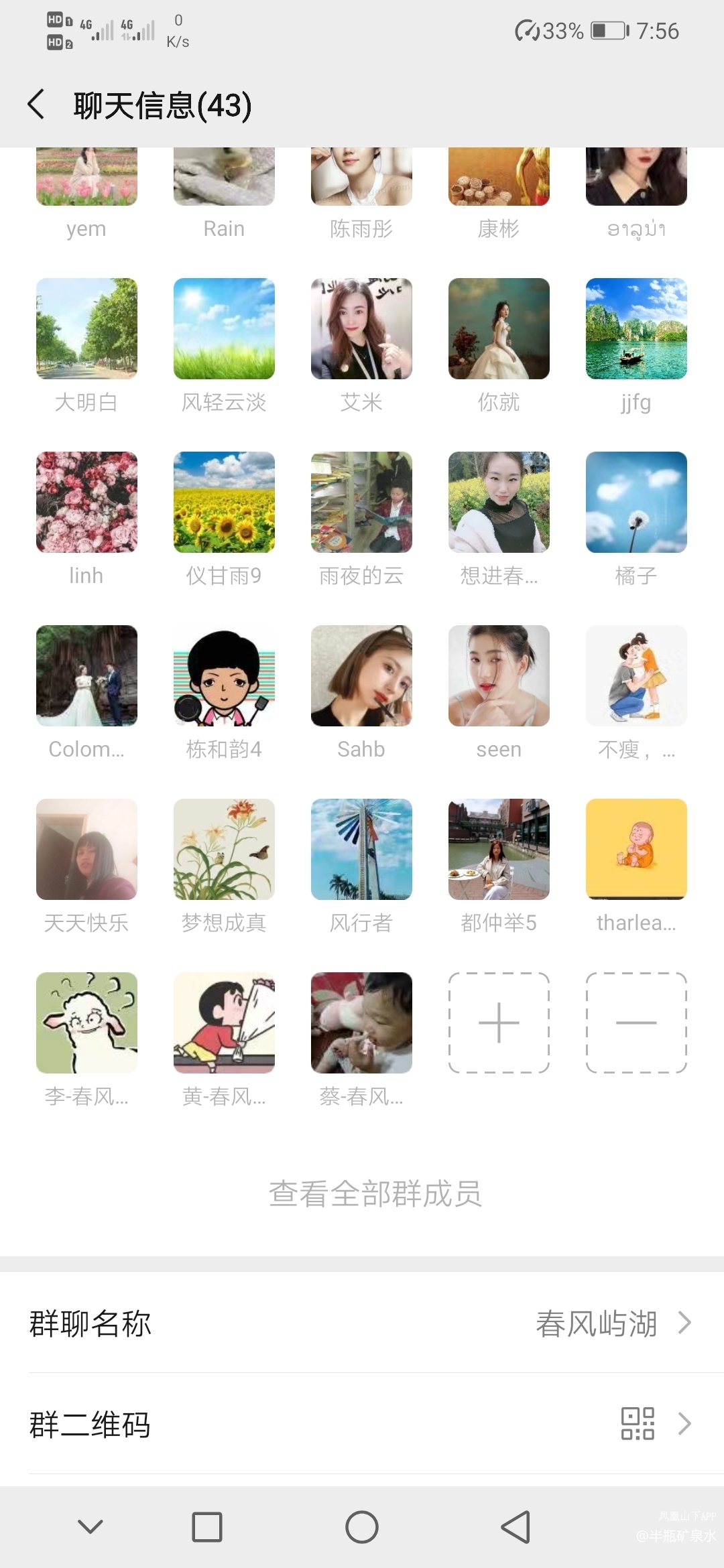Open member 风轻云淡's profile
The image size is (724, 1568).
(224, 328)
